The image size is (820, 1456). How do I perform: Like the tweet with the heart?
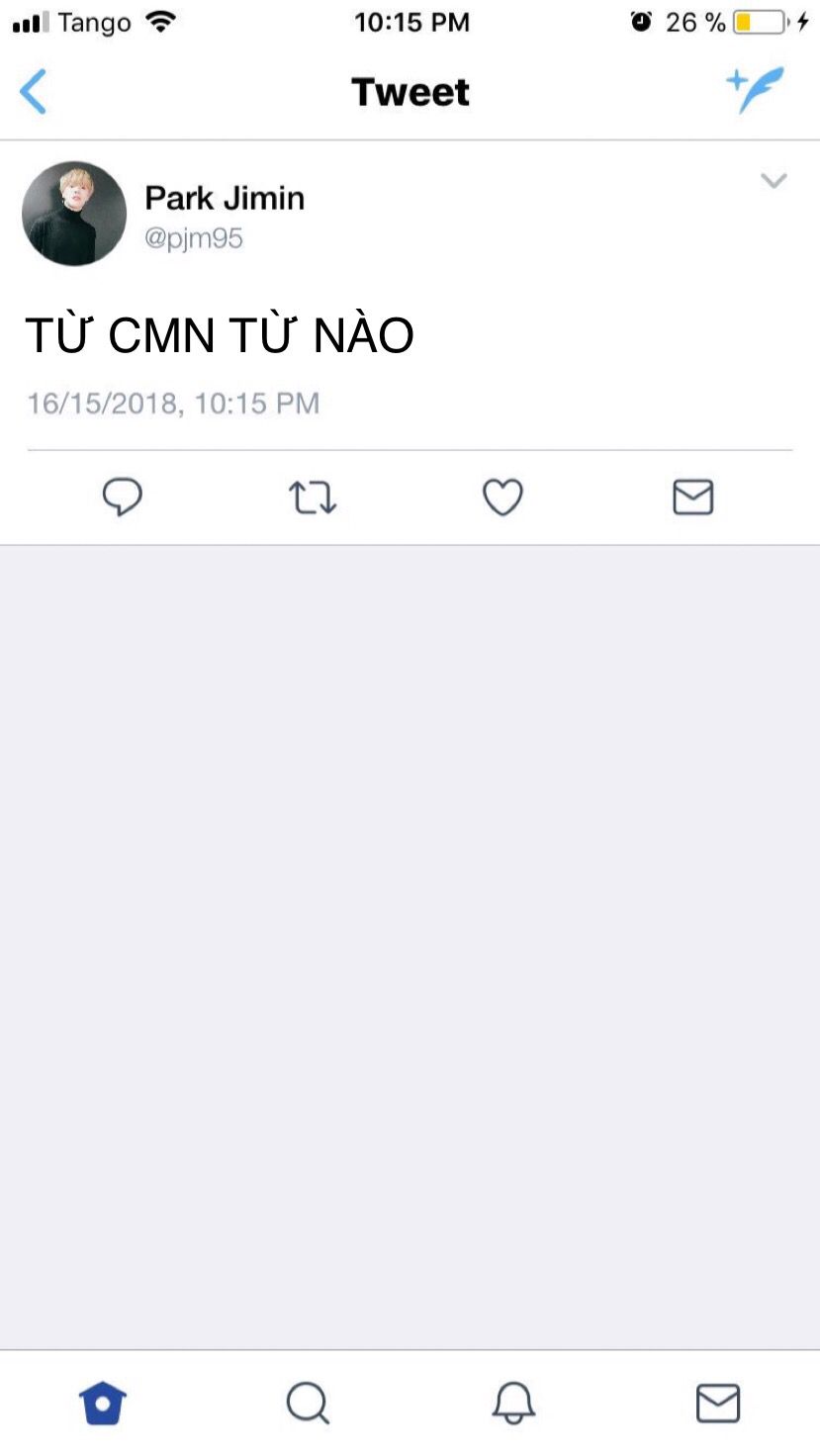[x=502, y=497]
